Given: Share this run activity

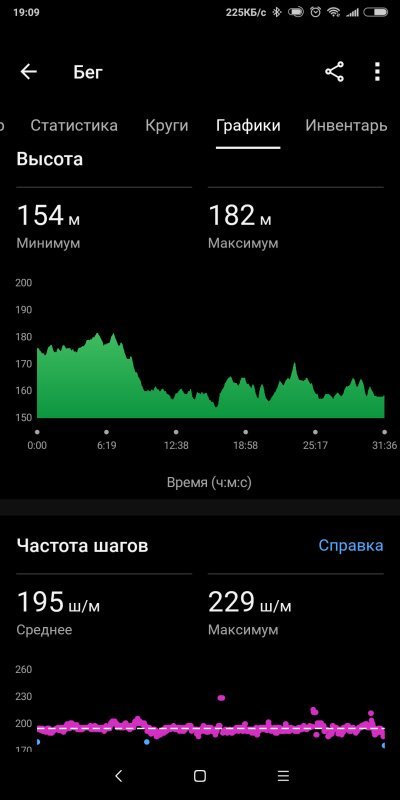Looking at the screenshot, I should tap(334, 72).
